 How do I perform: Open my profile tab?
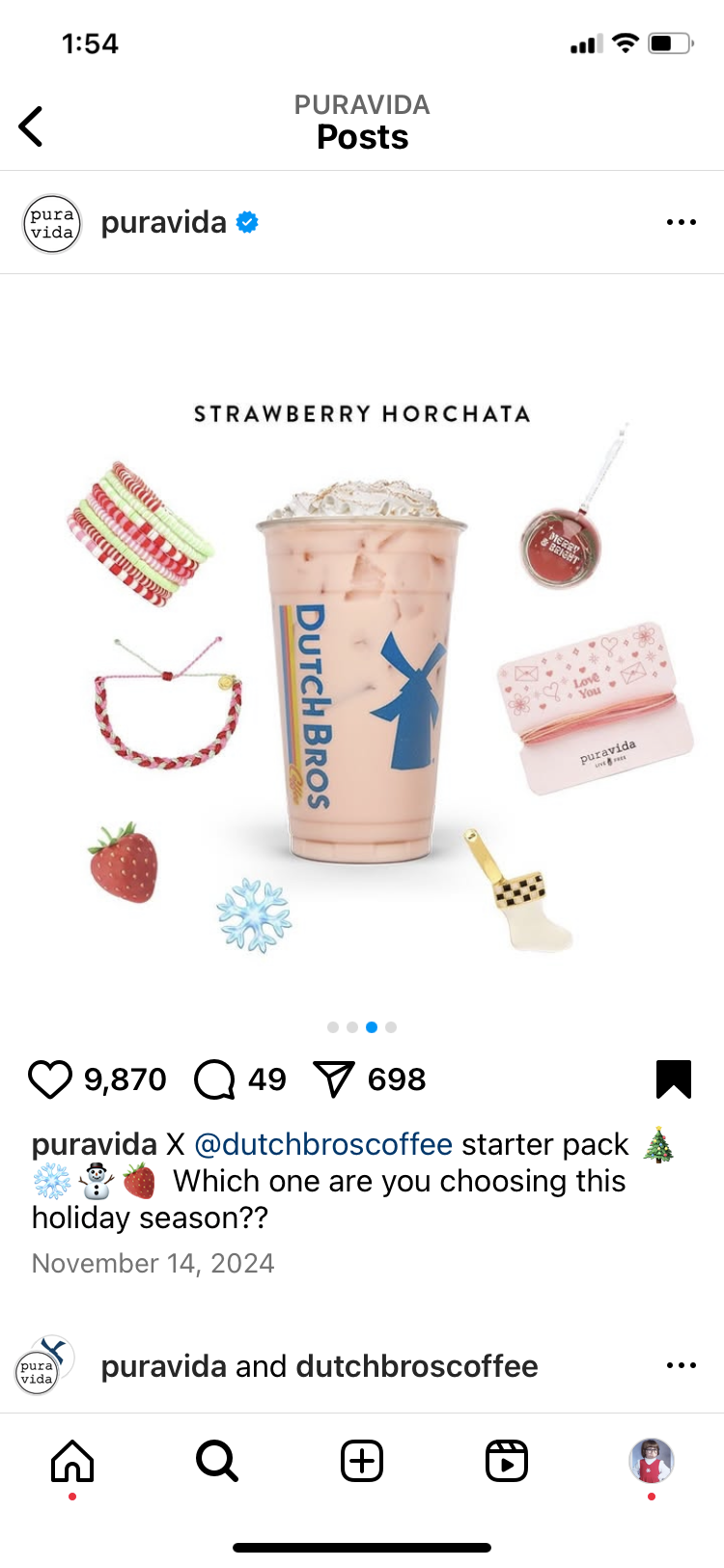pos(652,1461)
